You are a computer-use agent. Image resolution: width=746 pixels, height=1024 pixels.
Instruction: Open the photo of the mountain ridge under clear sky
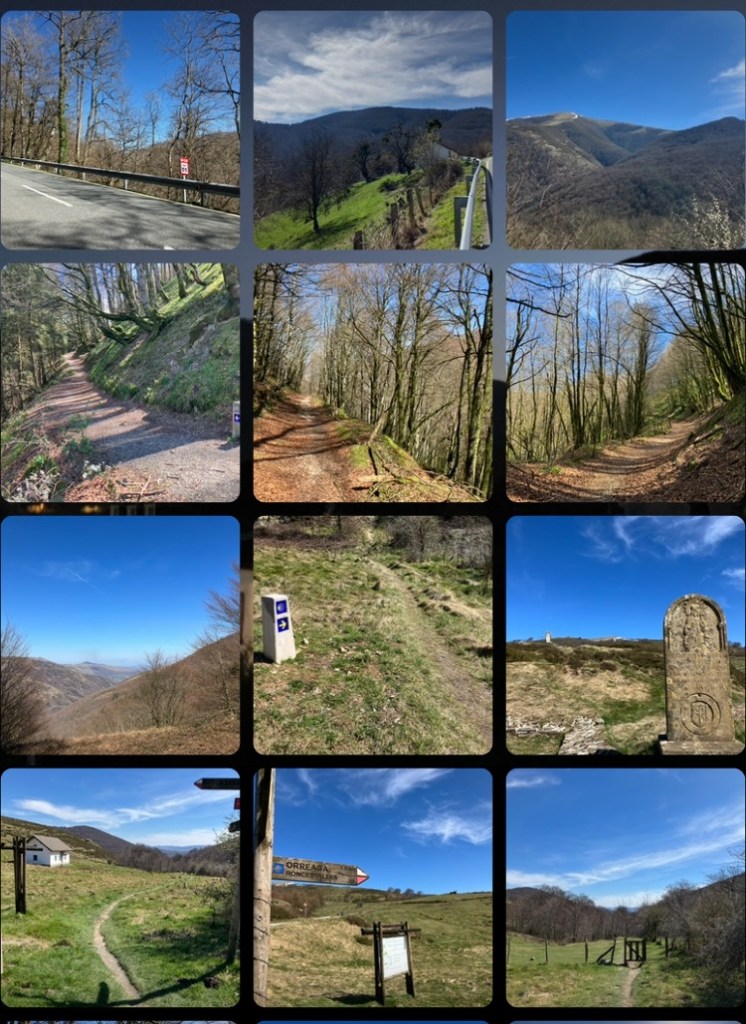[625, 130]
